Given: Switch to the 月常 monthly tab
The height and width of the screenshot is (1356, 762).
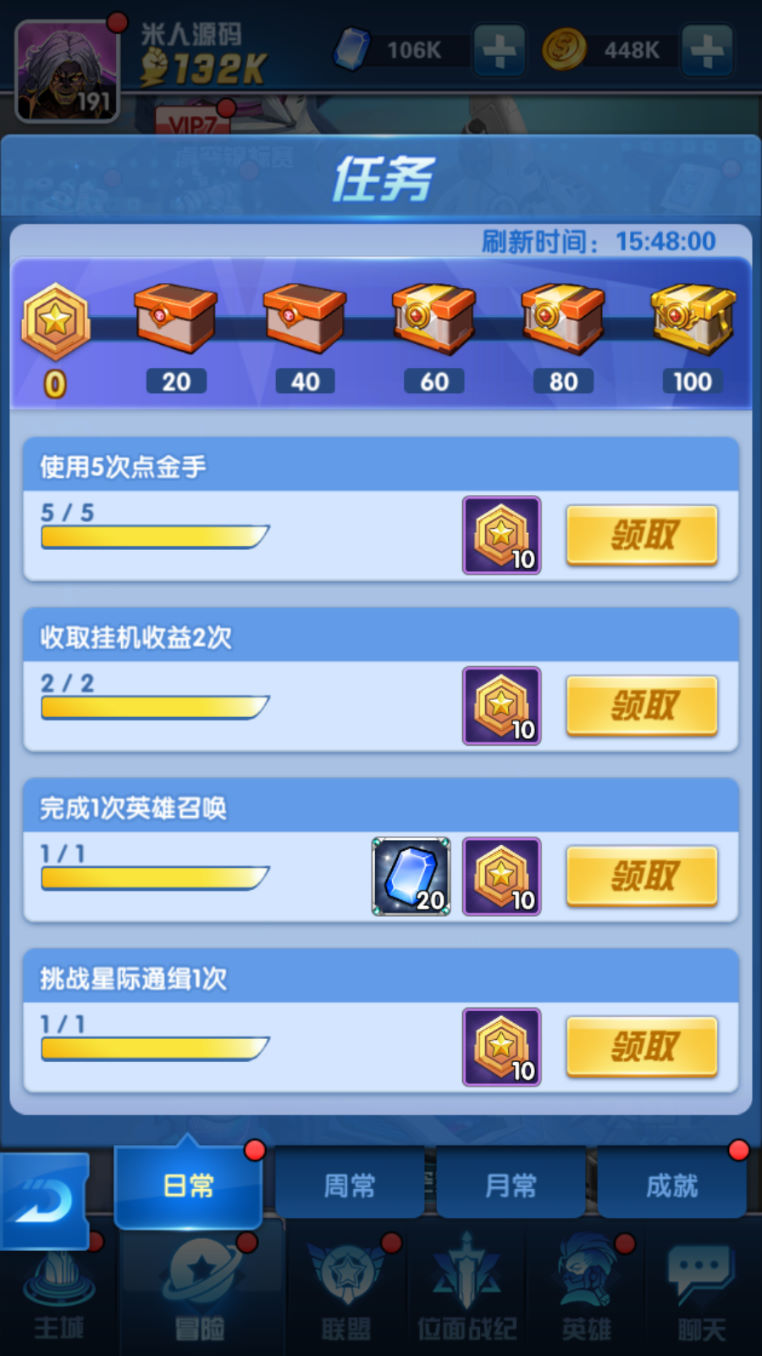Looking at the screenshot, I should (511, 1186).
